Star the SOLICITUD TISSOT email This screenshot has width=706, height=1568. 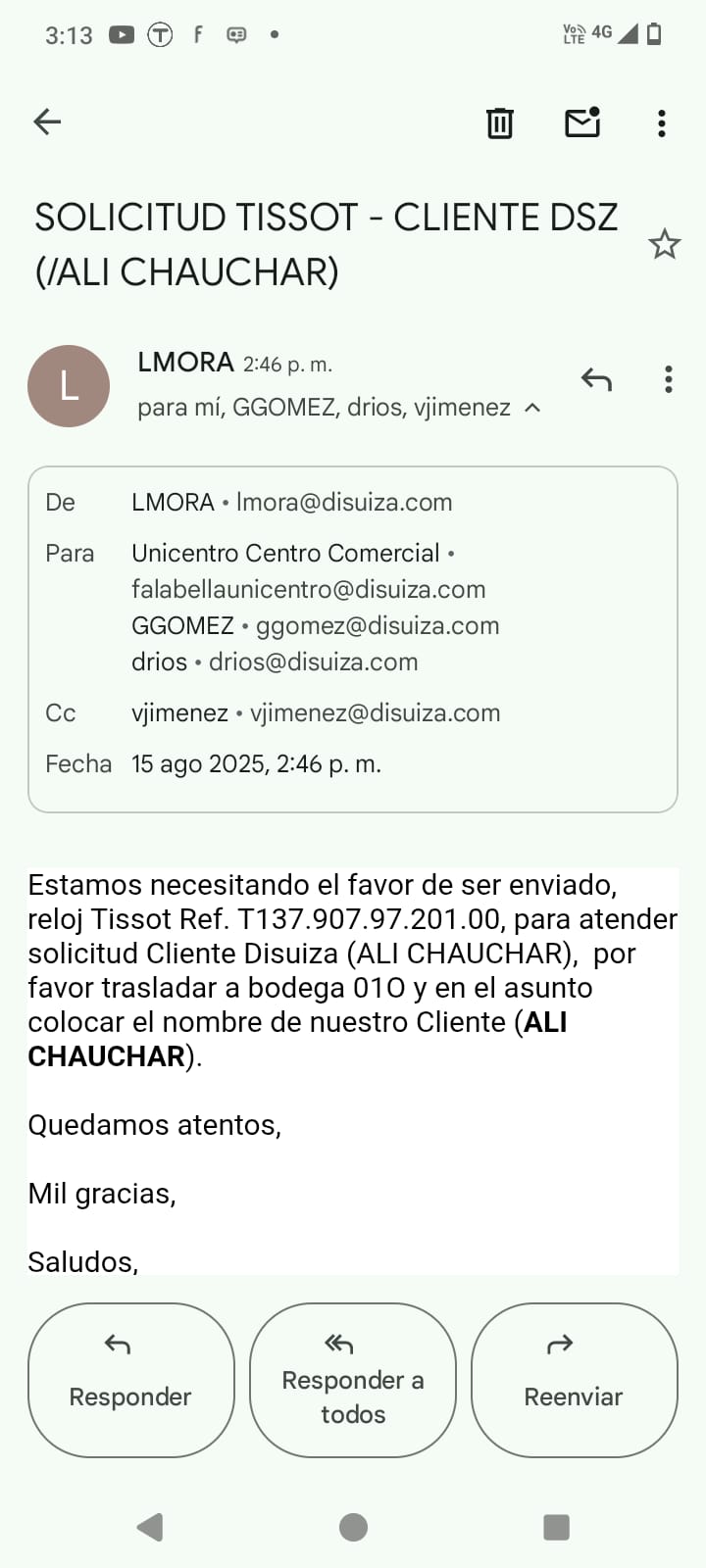(x=665, y=244)
